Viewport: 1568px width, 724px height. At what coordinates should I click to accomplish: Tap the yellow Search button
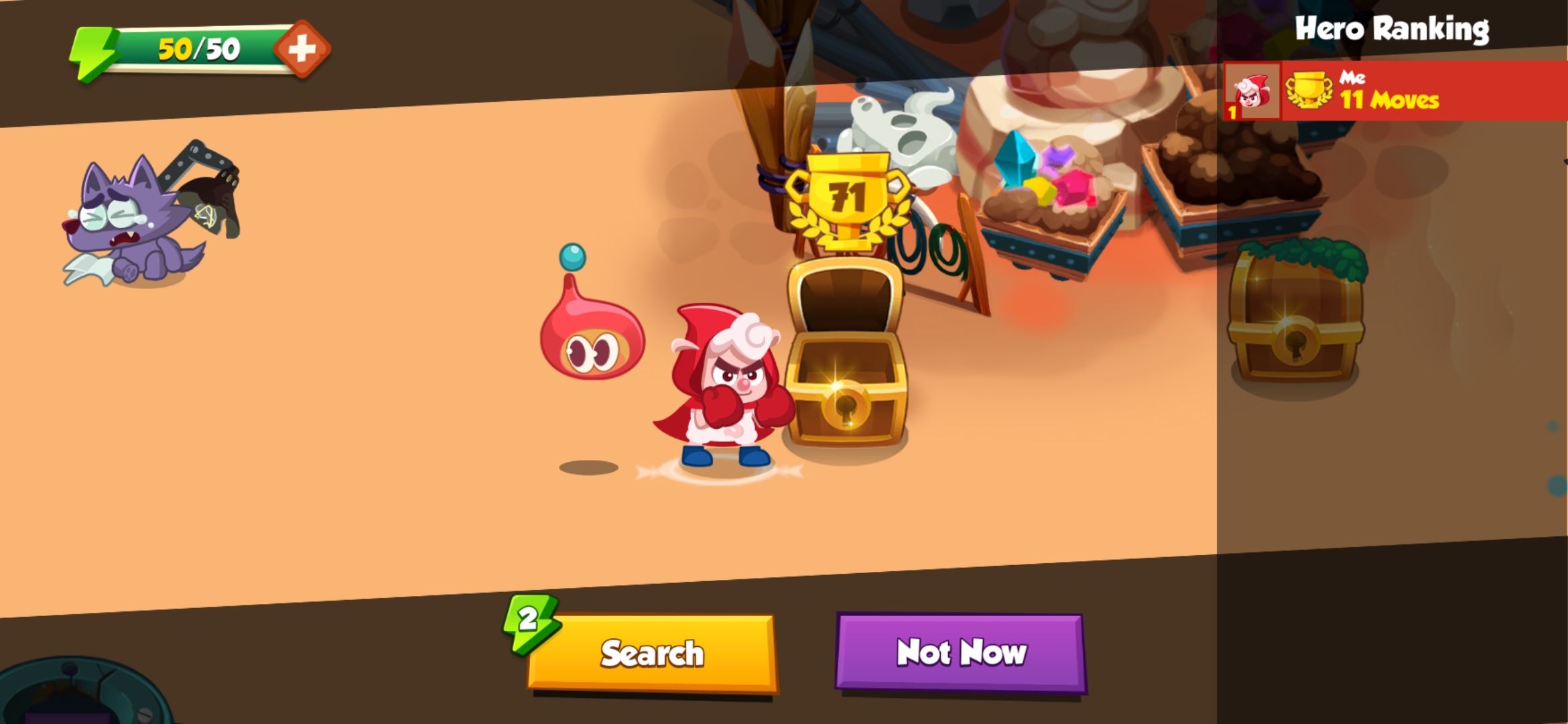[x=652, y=654]
